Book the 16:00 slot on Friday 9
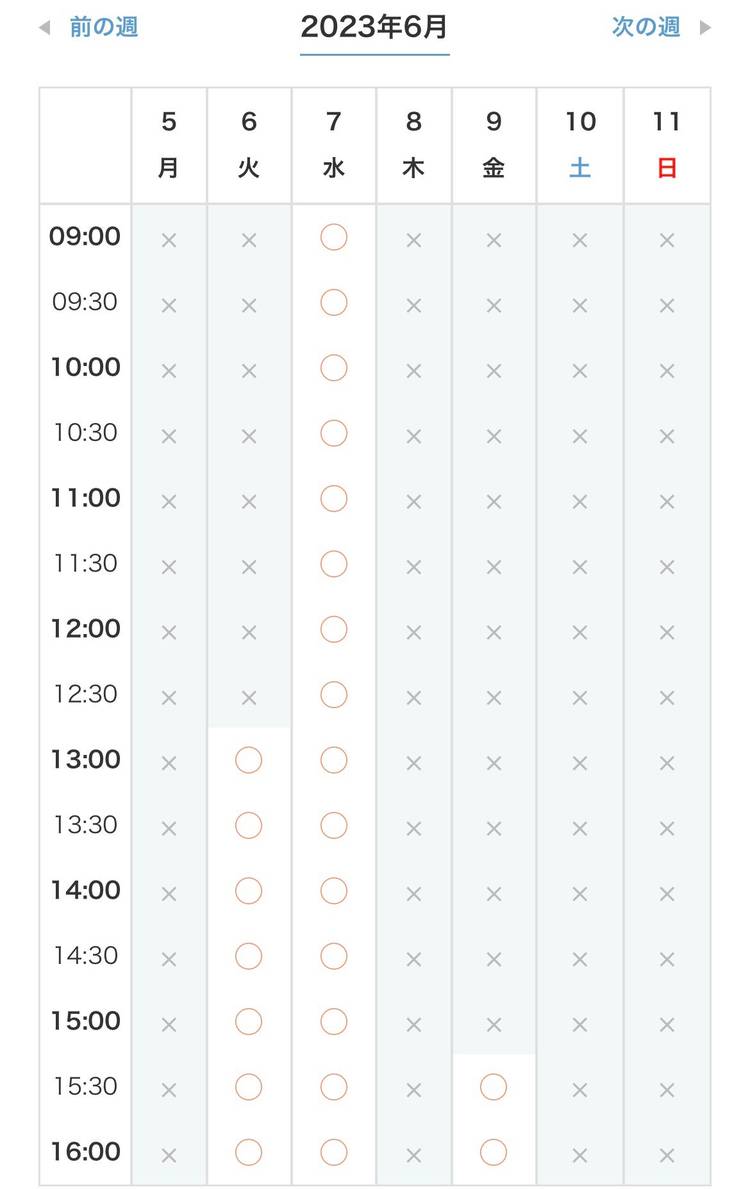750x1189 pixels. pos(493,1152)
